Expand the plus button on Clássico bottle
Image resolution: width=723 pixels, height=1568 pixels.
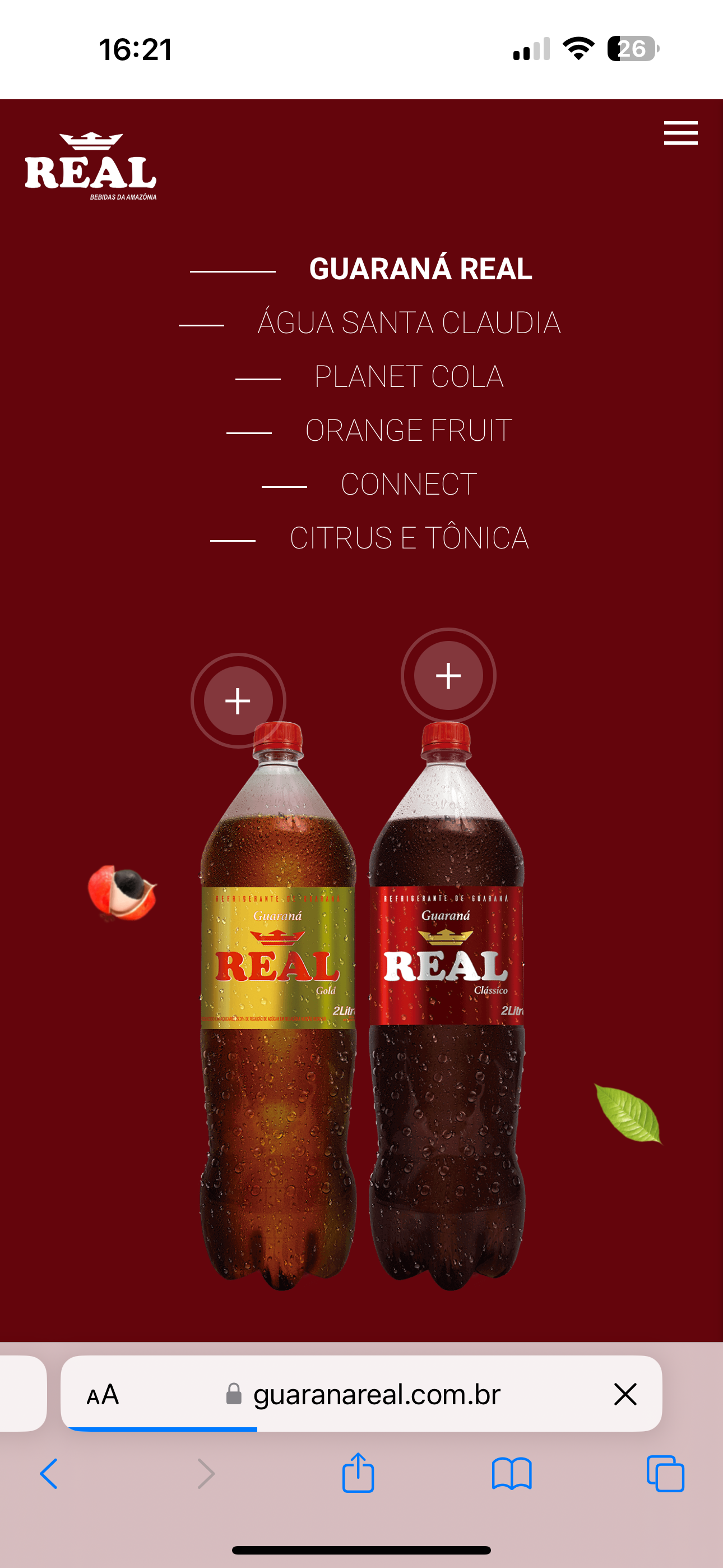pos(448,676)
